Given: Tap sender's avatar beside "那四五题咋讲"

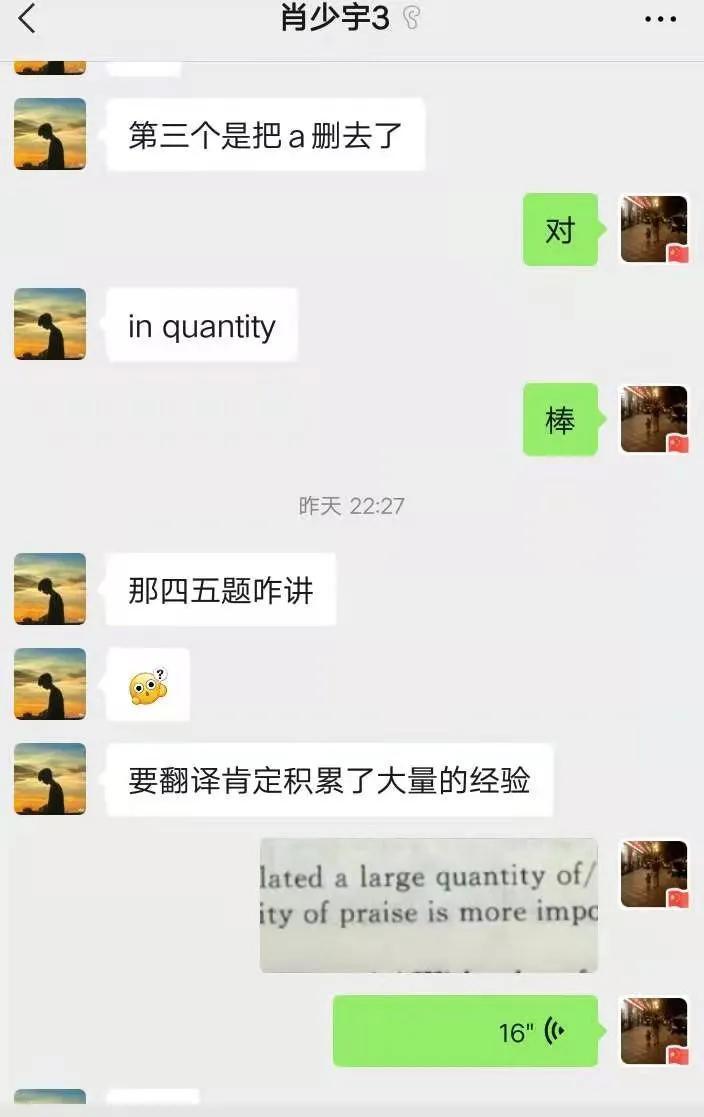Looking at the screenshot, I should [50, 589].
